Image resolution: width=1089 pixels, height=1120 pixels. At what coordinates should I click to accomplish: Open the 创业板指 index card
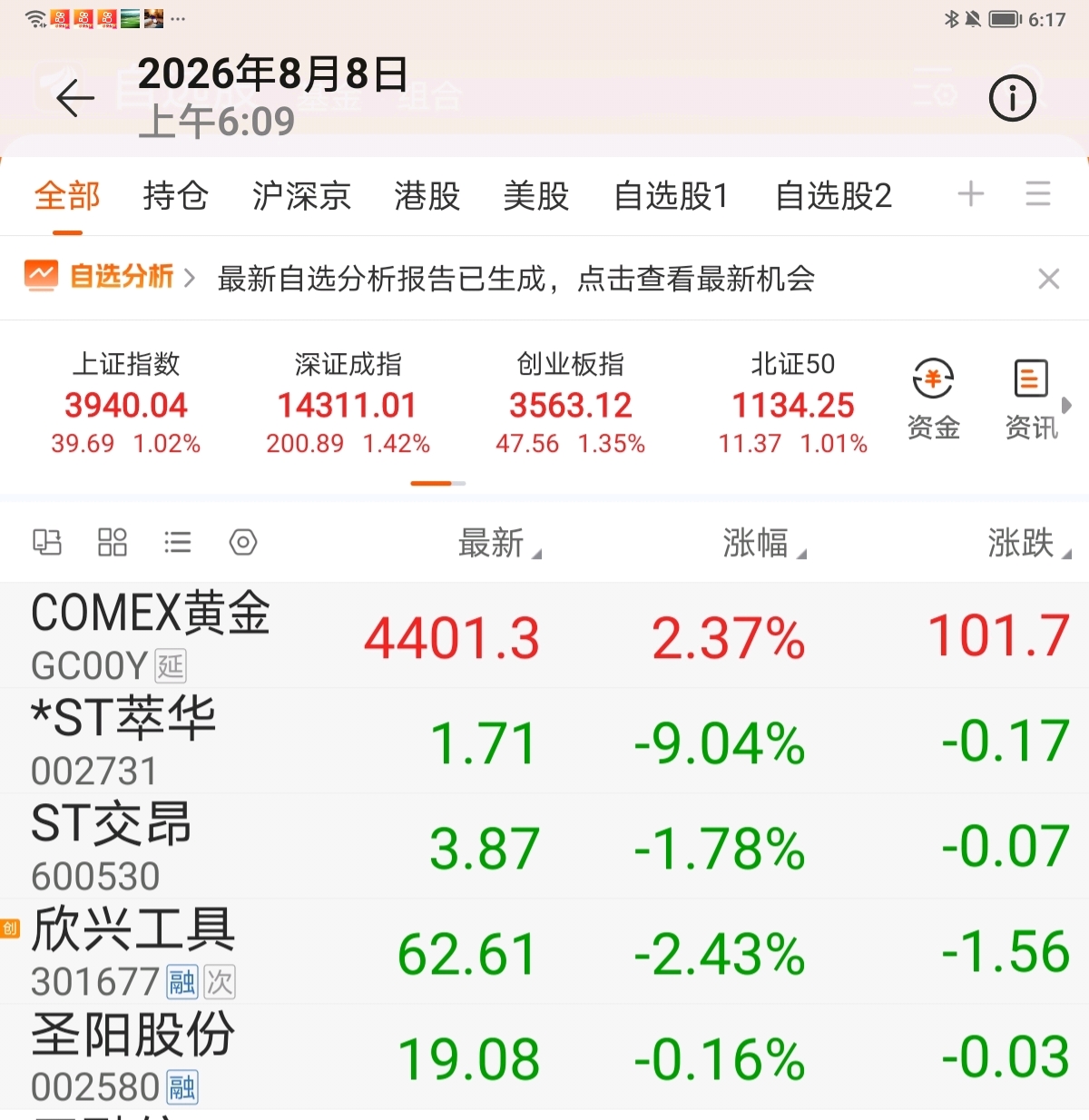coord(570,403)
